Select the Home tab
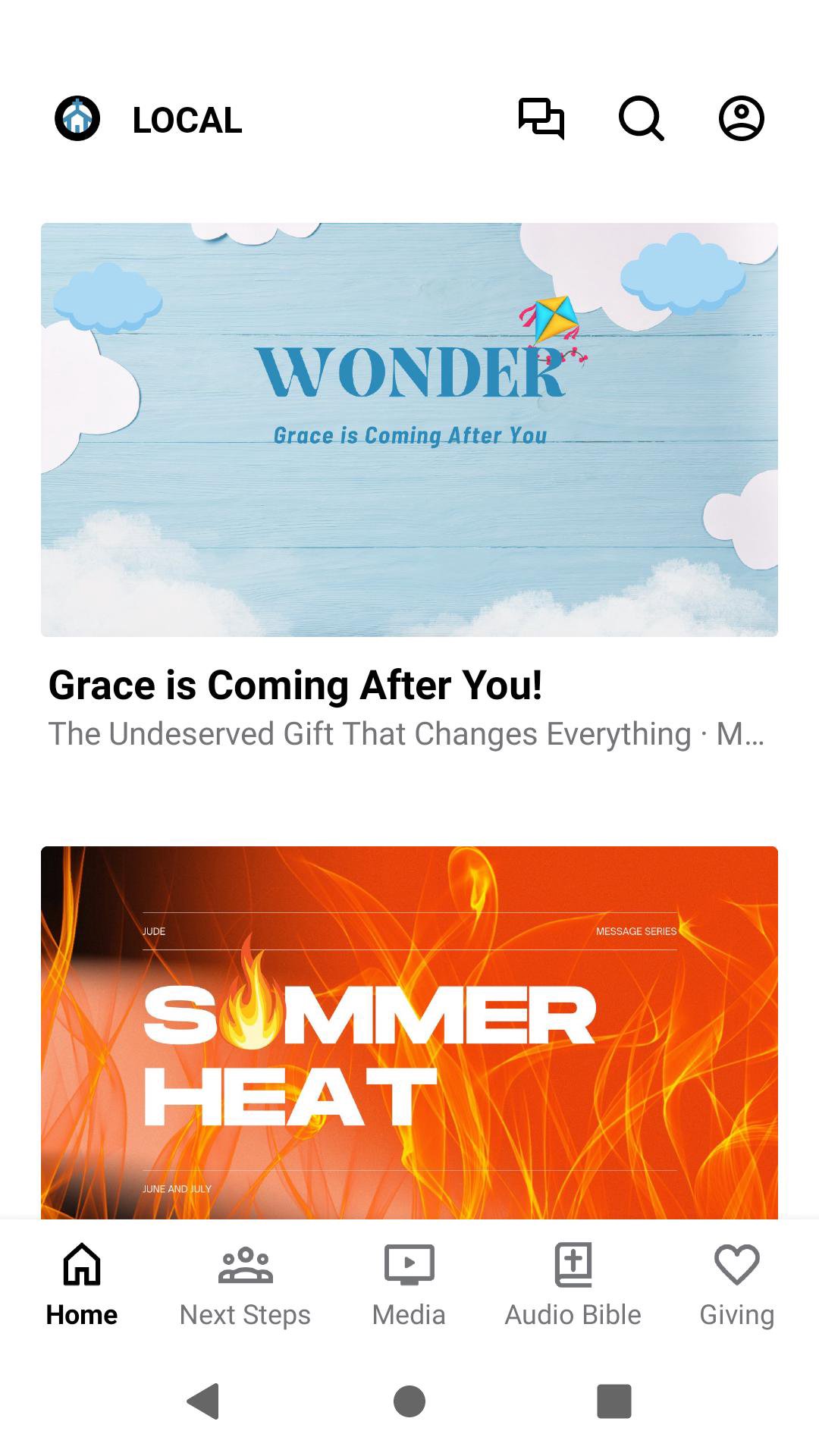Screen dimensions: 819x1456 tap(82, 1285)
